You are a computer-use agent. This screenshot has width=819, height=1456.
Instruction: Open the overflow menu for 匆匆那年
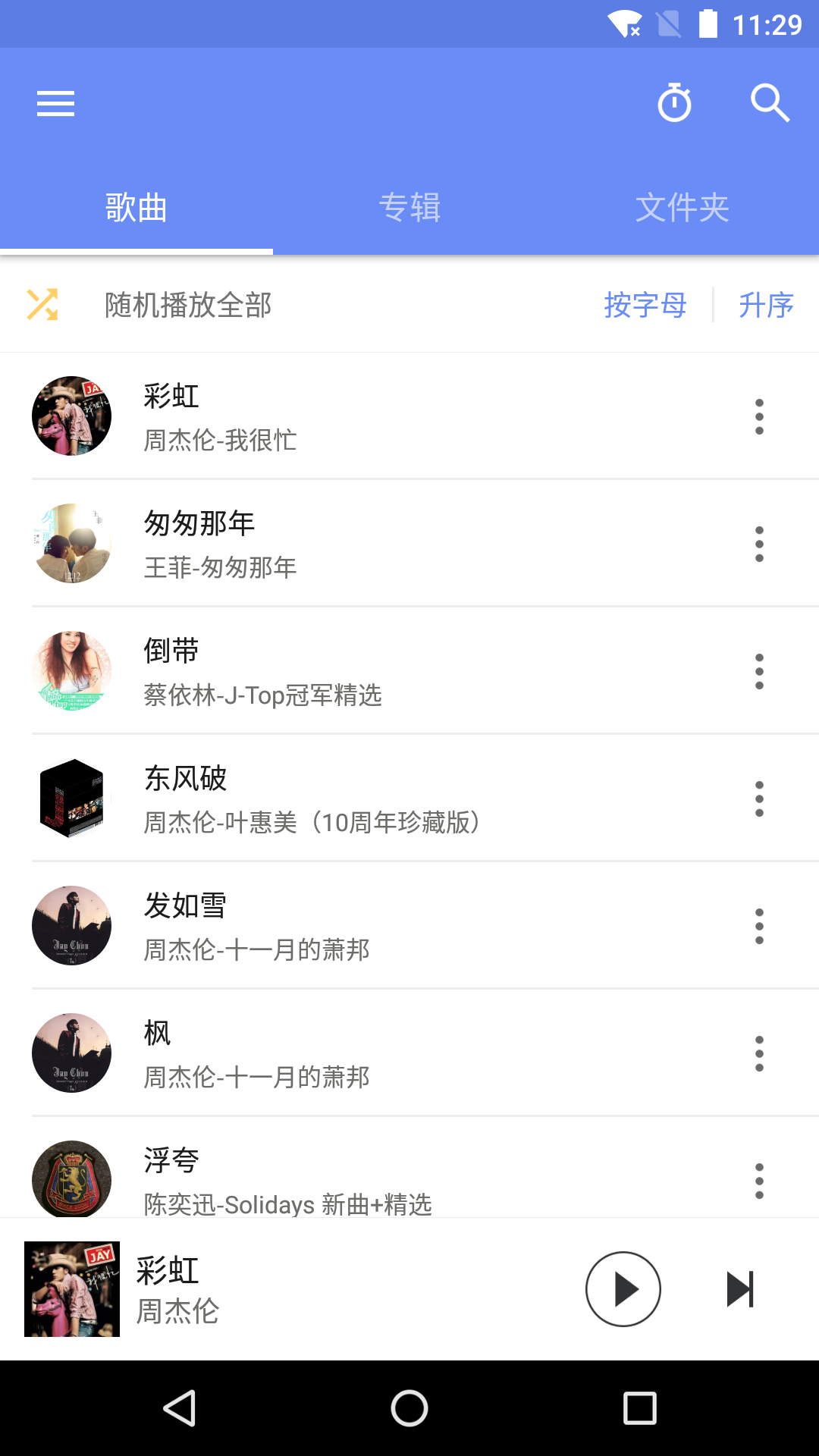pos(759,544)
